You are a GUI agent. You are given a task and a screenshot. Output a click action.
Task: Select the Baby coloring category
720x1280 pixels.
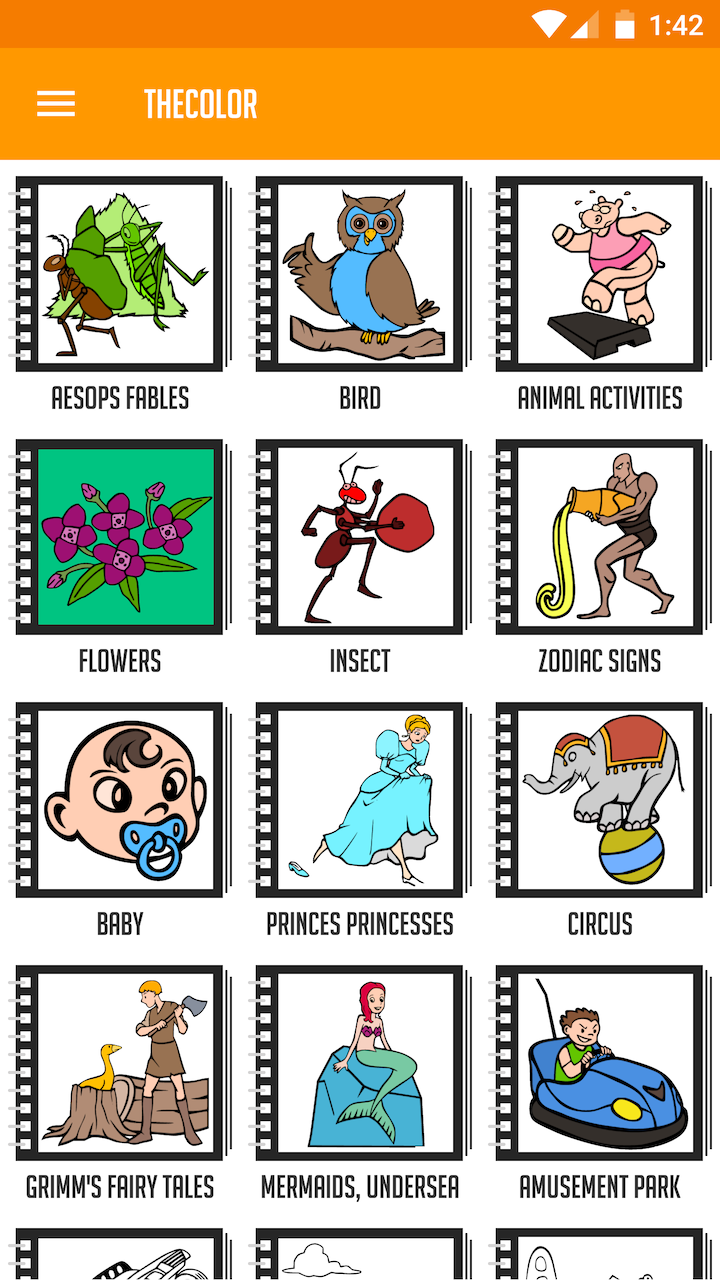click(119, 798)
